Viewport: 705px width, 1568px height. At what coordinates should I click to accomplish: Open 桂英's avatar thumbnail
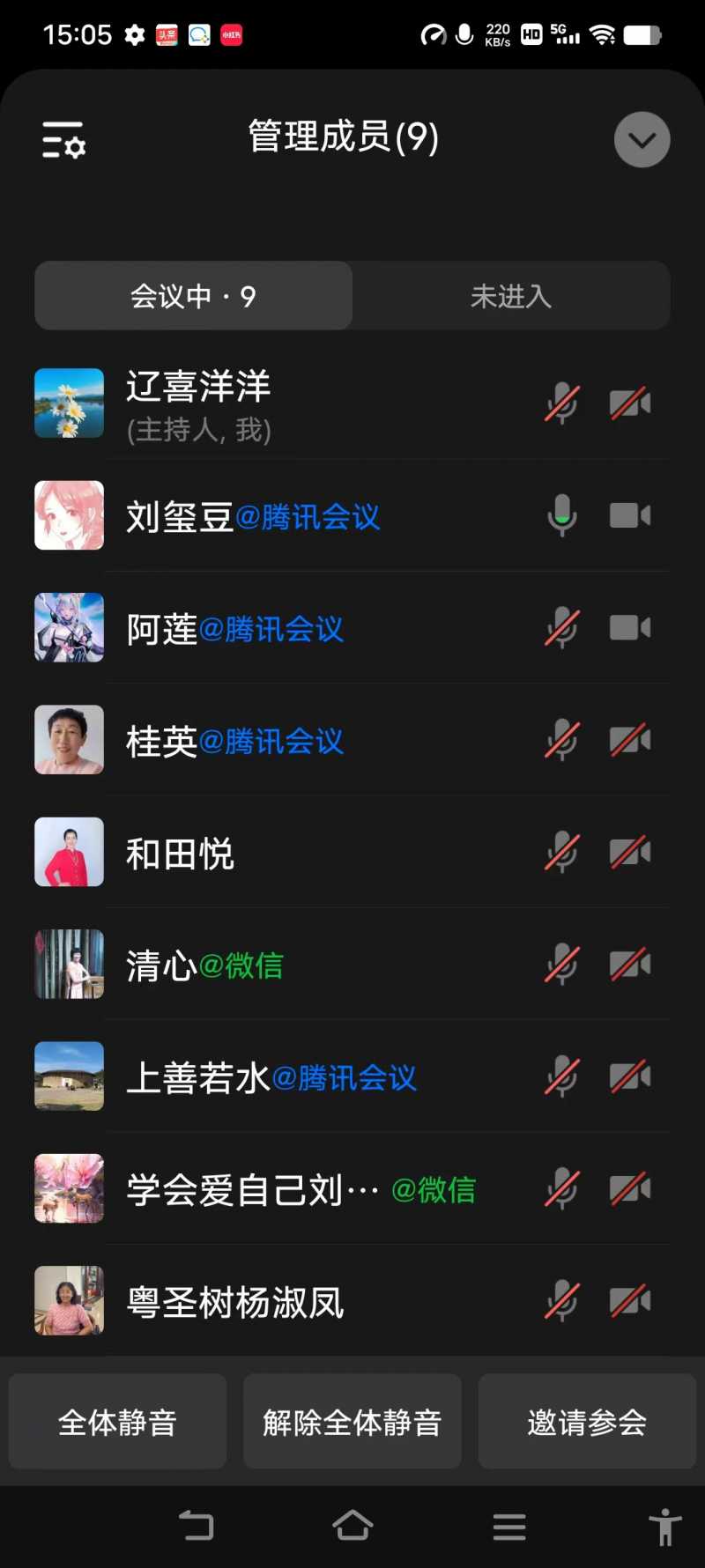click(69, 740)
